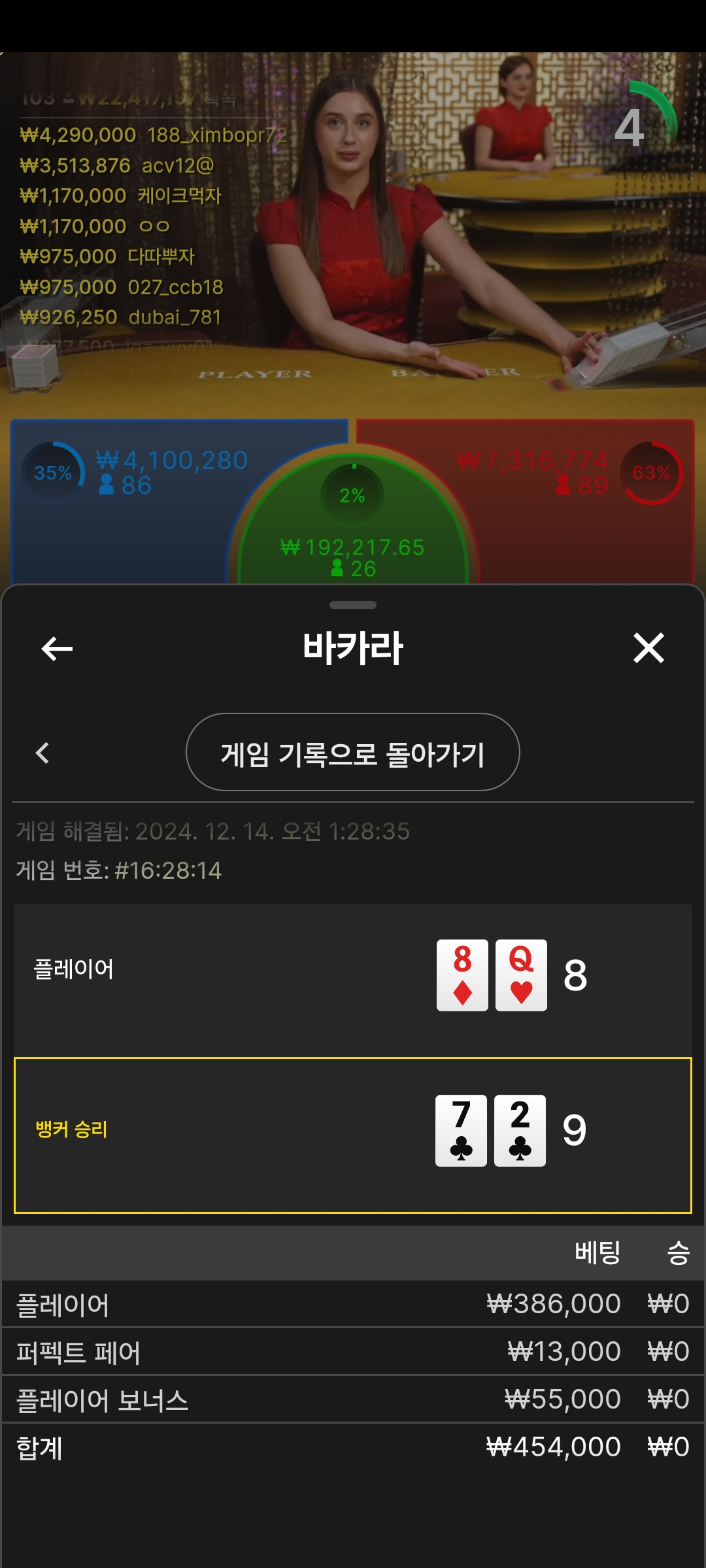The width and height of the screenshot is (706, 1568).
Task: Go back using the arrow beside 바카라
Action: pyautogui.click(x=57, y=648)
